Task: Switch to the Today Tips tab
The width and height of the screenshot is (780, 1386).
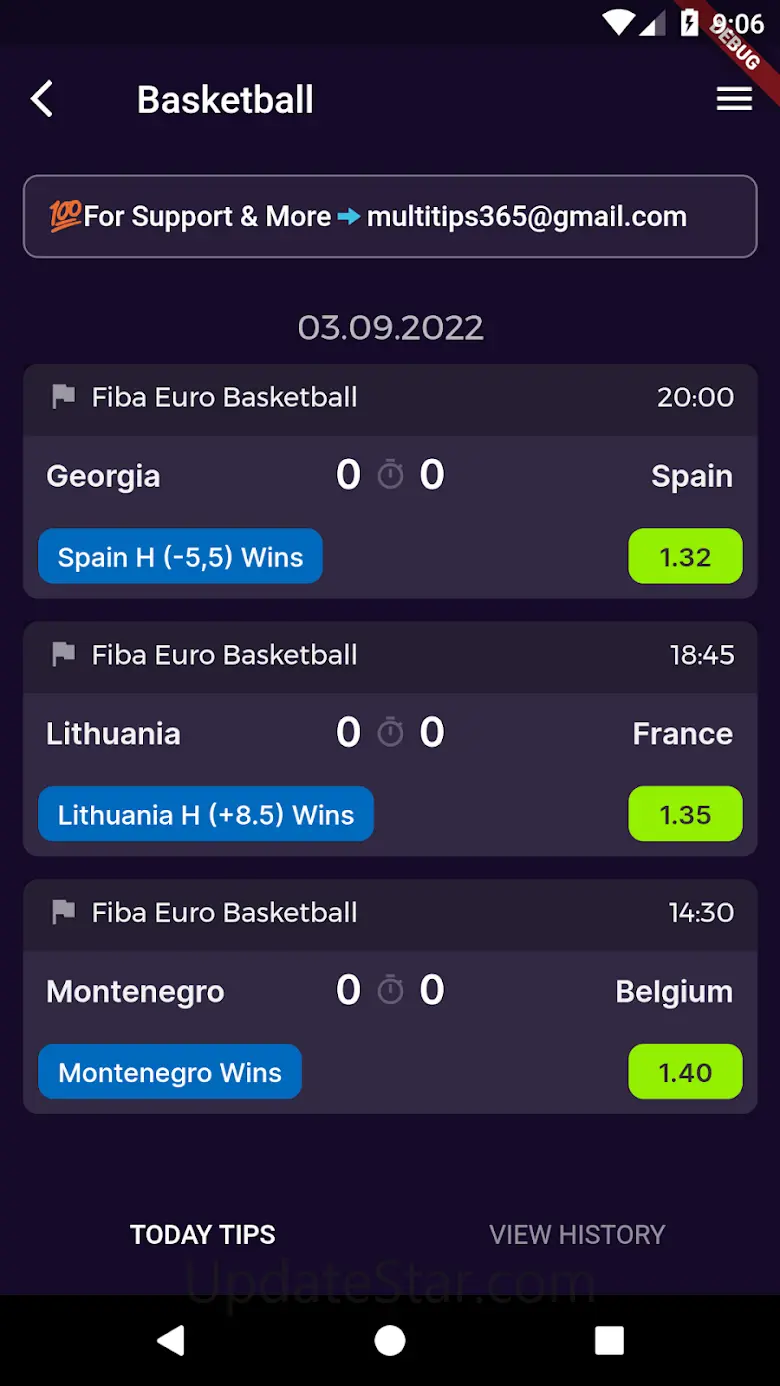Action: pyautogui.click(x=203, y=1235)
